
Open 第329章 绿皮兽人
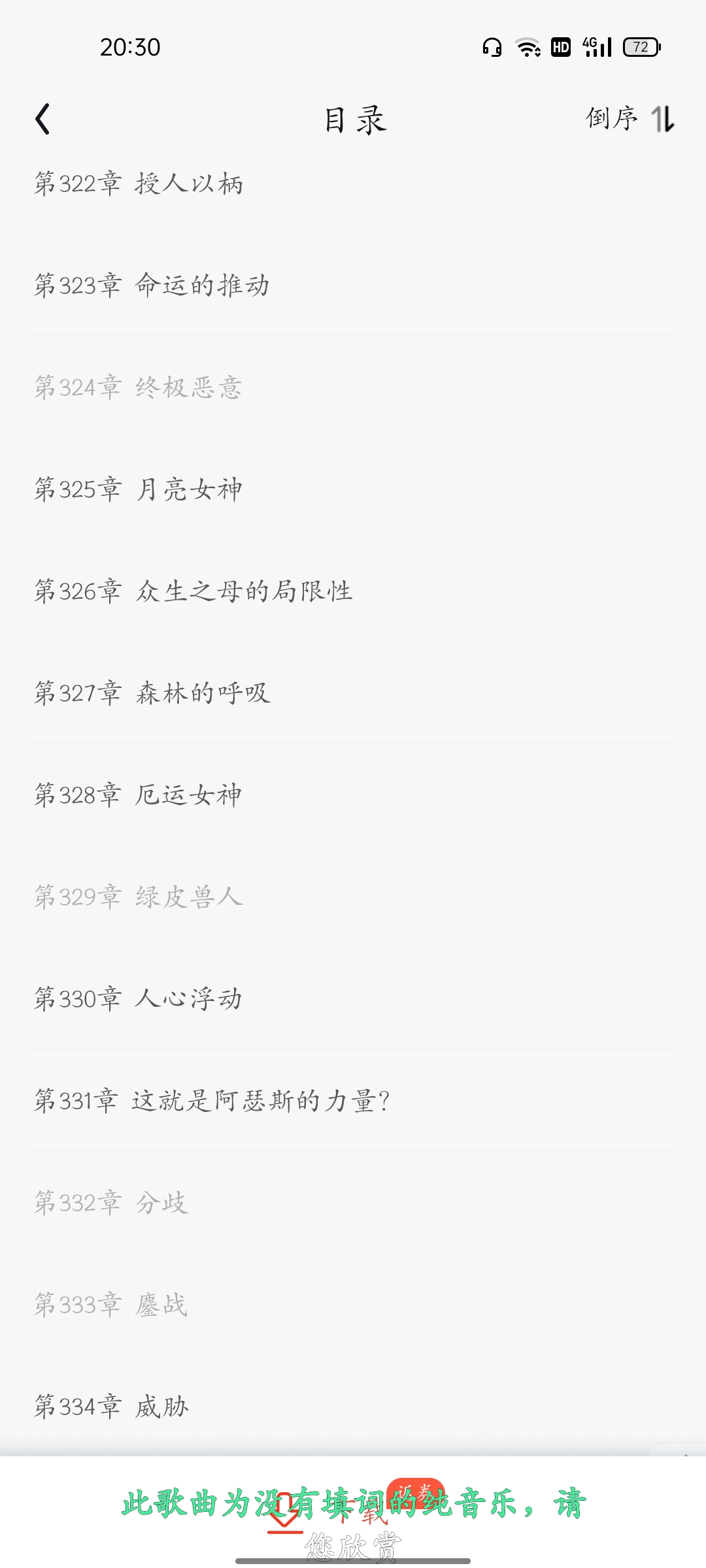coord(139,898)
